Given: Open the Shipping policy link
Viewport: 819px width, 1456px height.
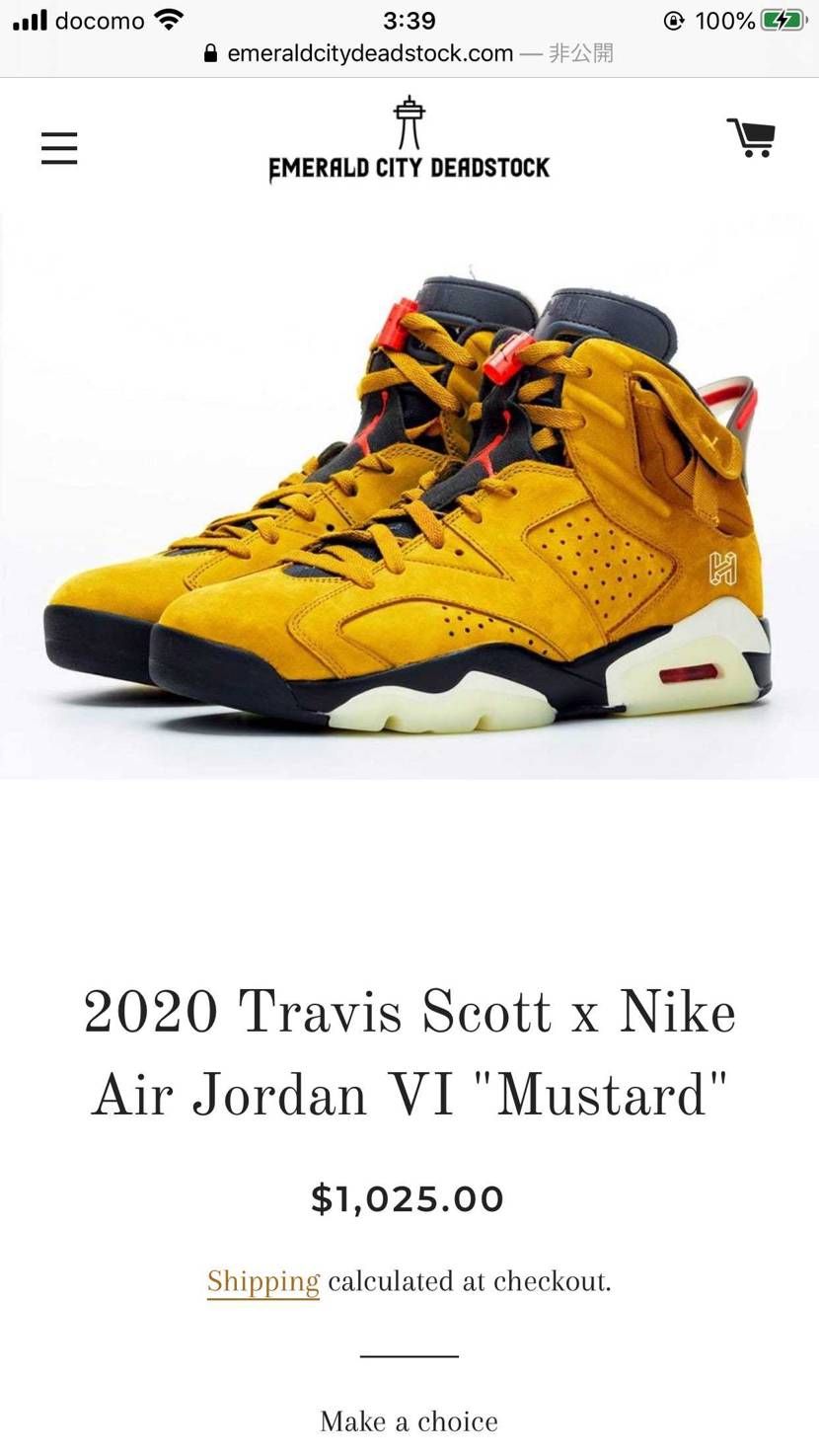Looking at the screenshot, I should [263, 1281].
